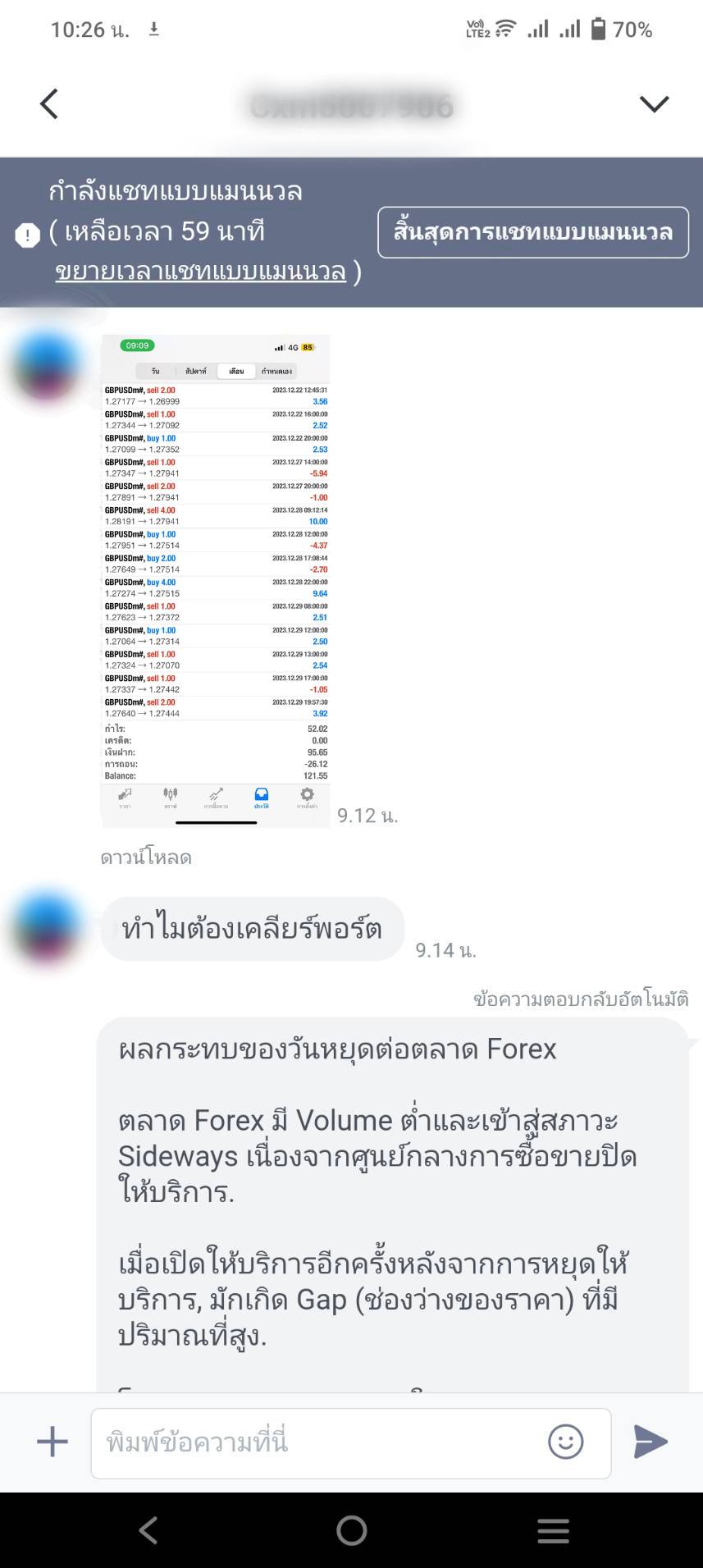703x1568 pixels.
Task: Send the message with the arrow icon
Action: point(651,1442)
